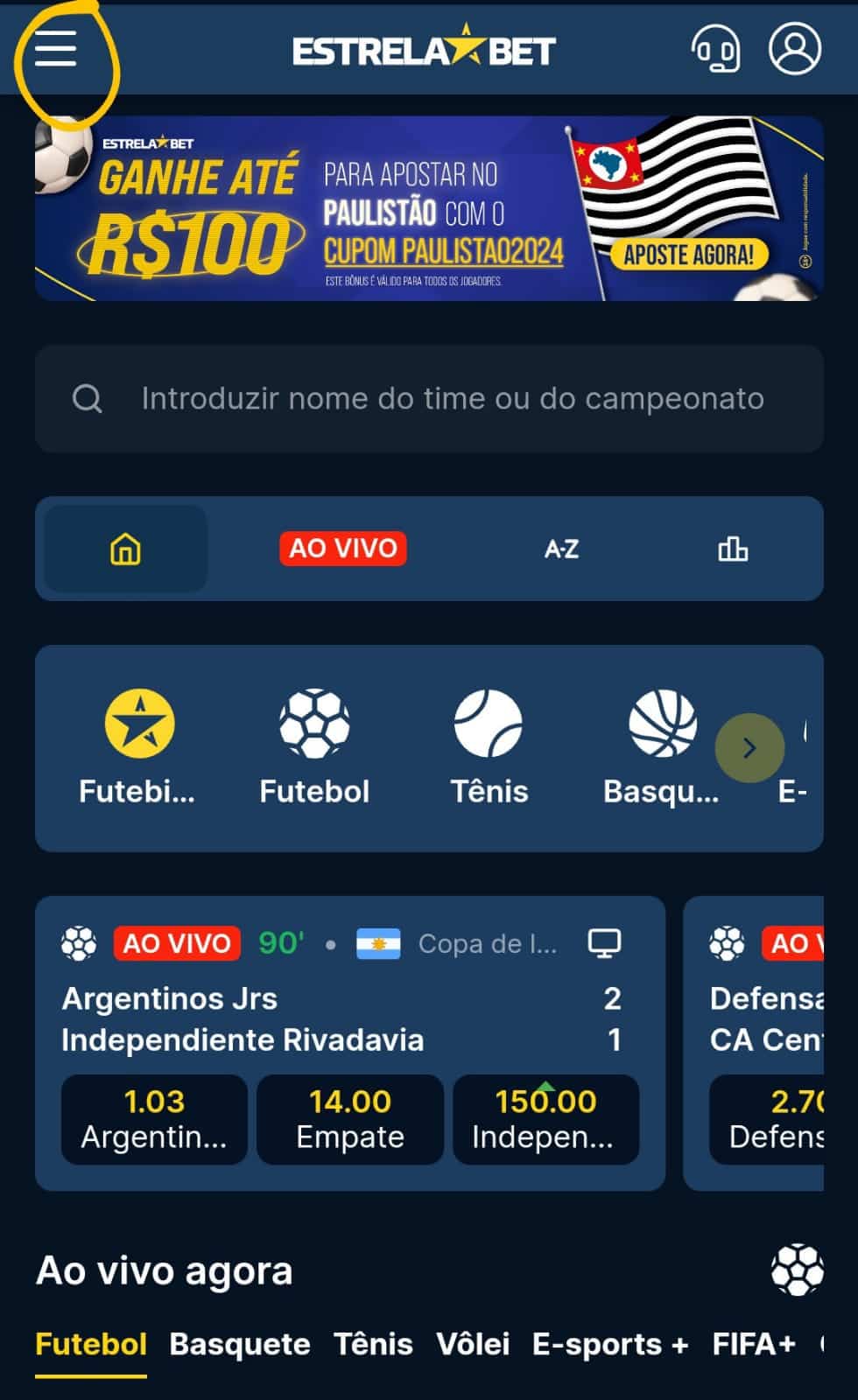Select the home tab icon
Screen dimensions: 858x1400
pyautogui.click(x=125, y=549)
